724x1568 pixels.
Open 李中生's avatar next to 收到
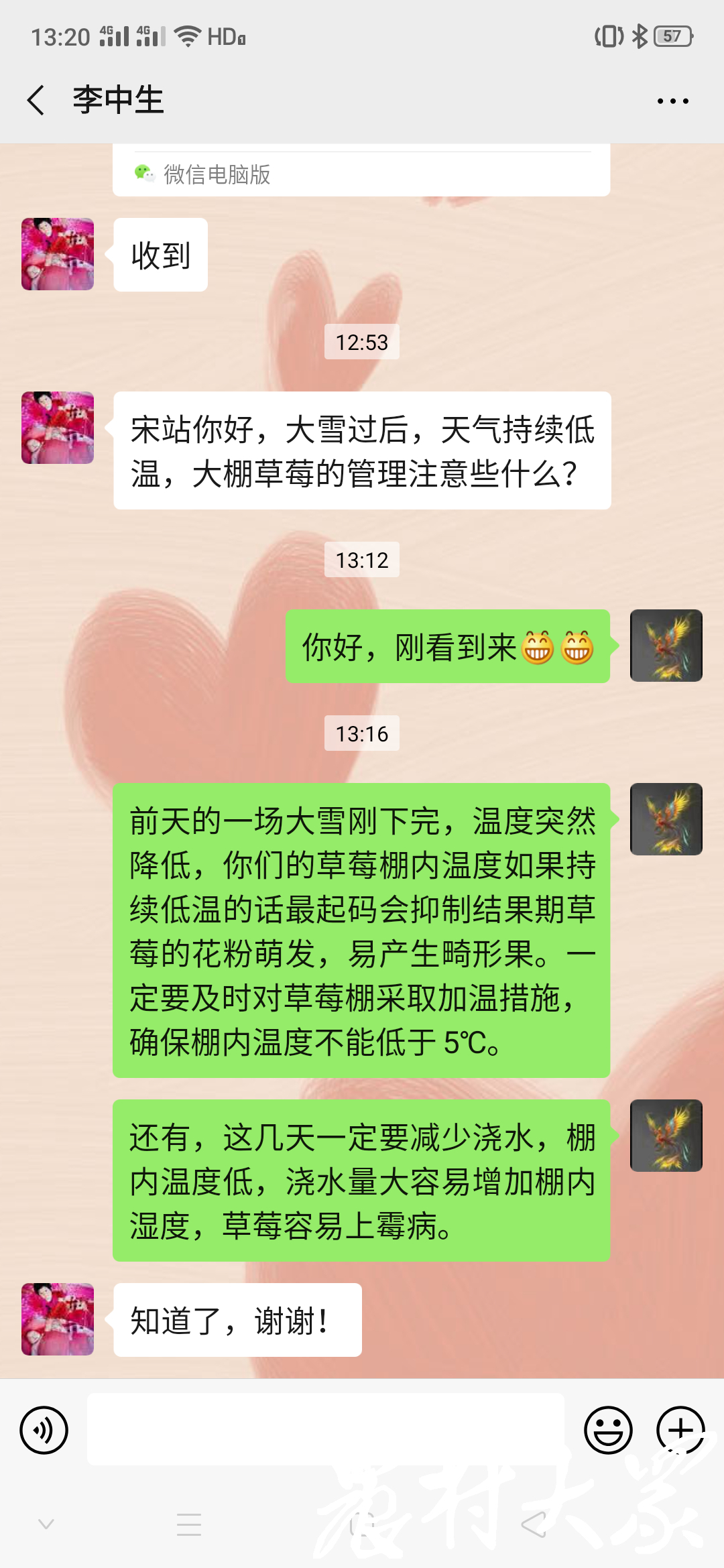point(58,254)
